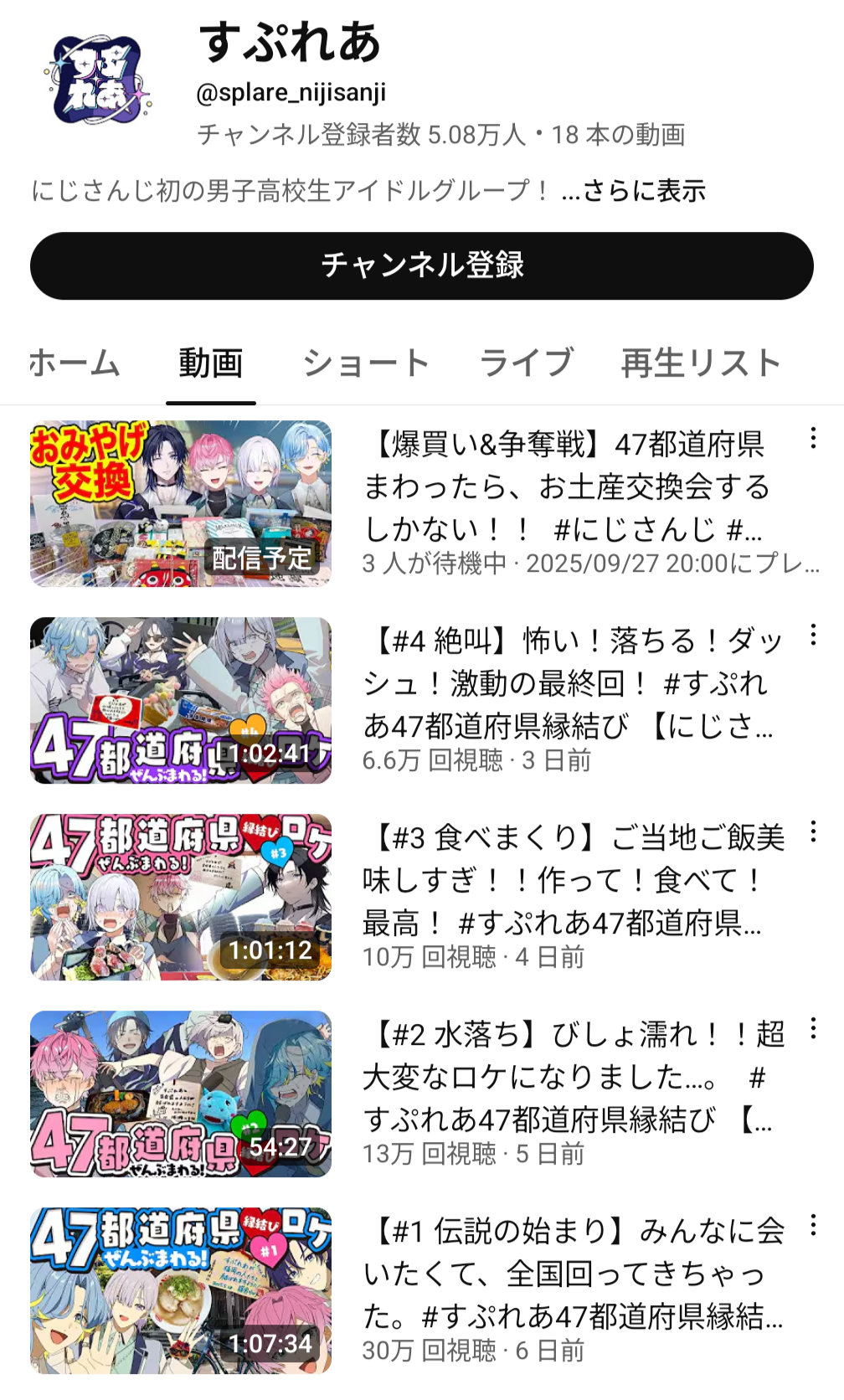Open more options for 【#3 食べまくり】
844x1400 pixels.
pyautogui.click(x=812, y=831)
